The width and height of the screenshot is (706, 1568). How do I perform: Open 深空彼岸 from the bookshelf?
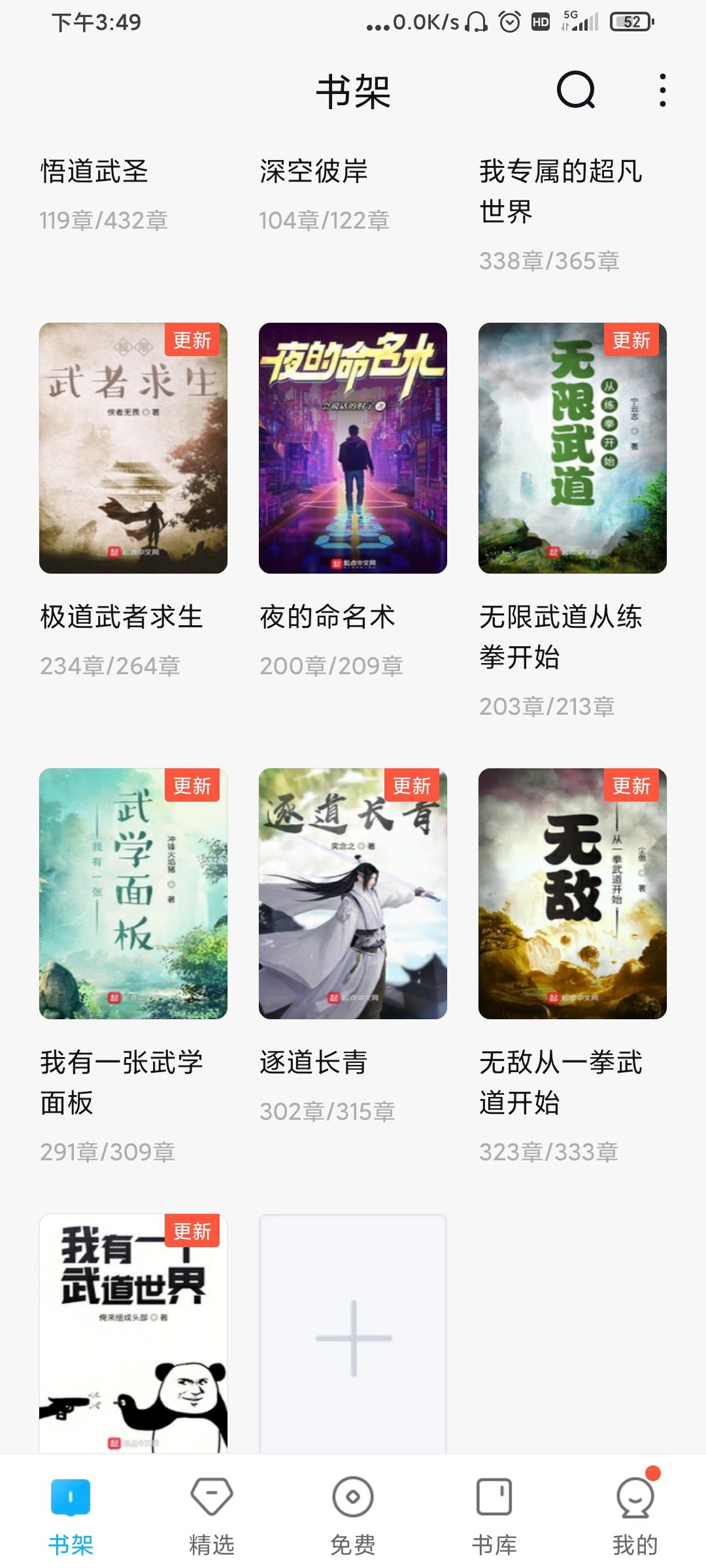point(314,172)
